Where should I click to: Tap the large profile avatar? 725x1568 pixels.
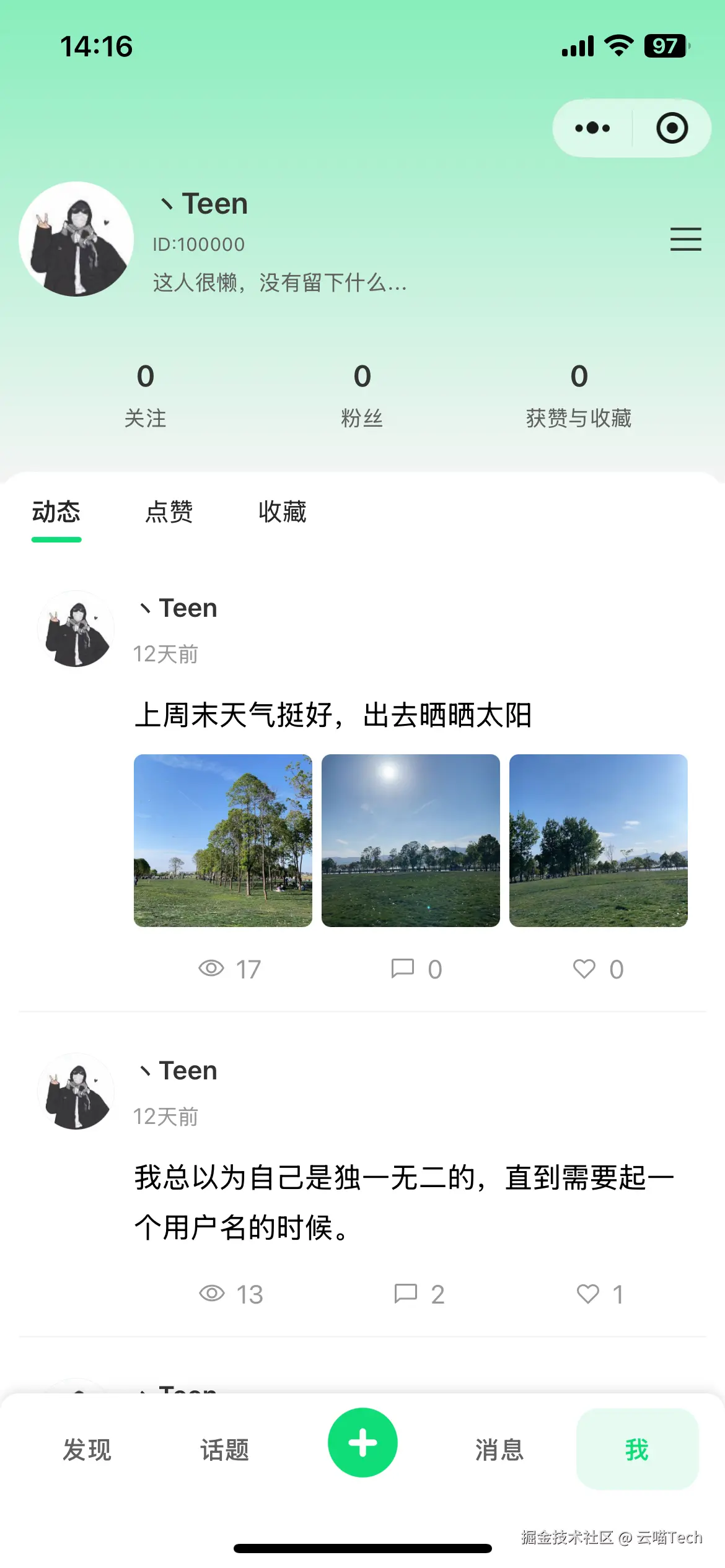tap(76, 239)
